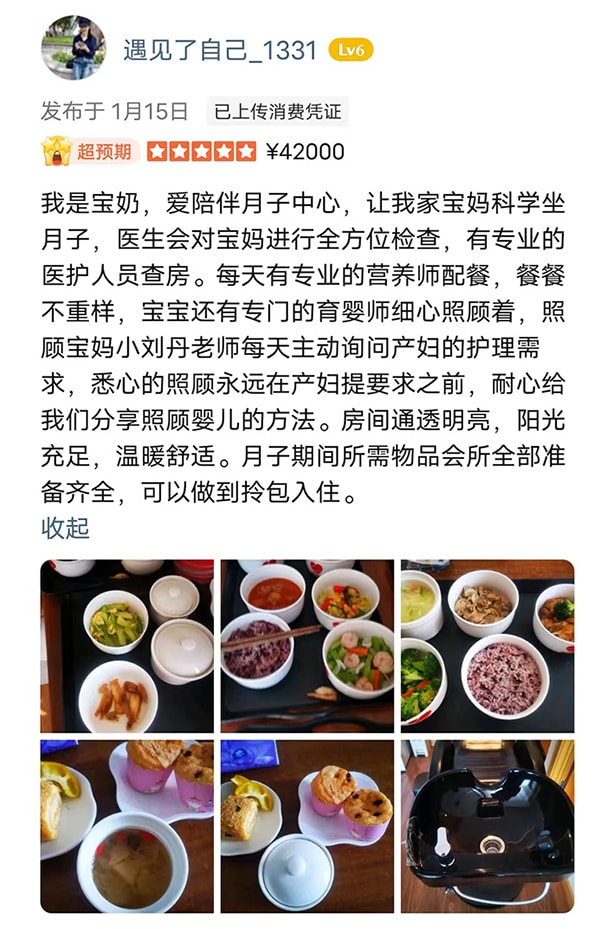The height and width of the screenshot is (929, 600).
Task: Tap the 已上传消费凭证 tag
Action: 278,111
